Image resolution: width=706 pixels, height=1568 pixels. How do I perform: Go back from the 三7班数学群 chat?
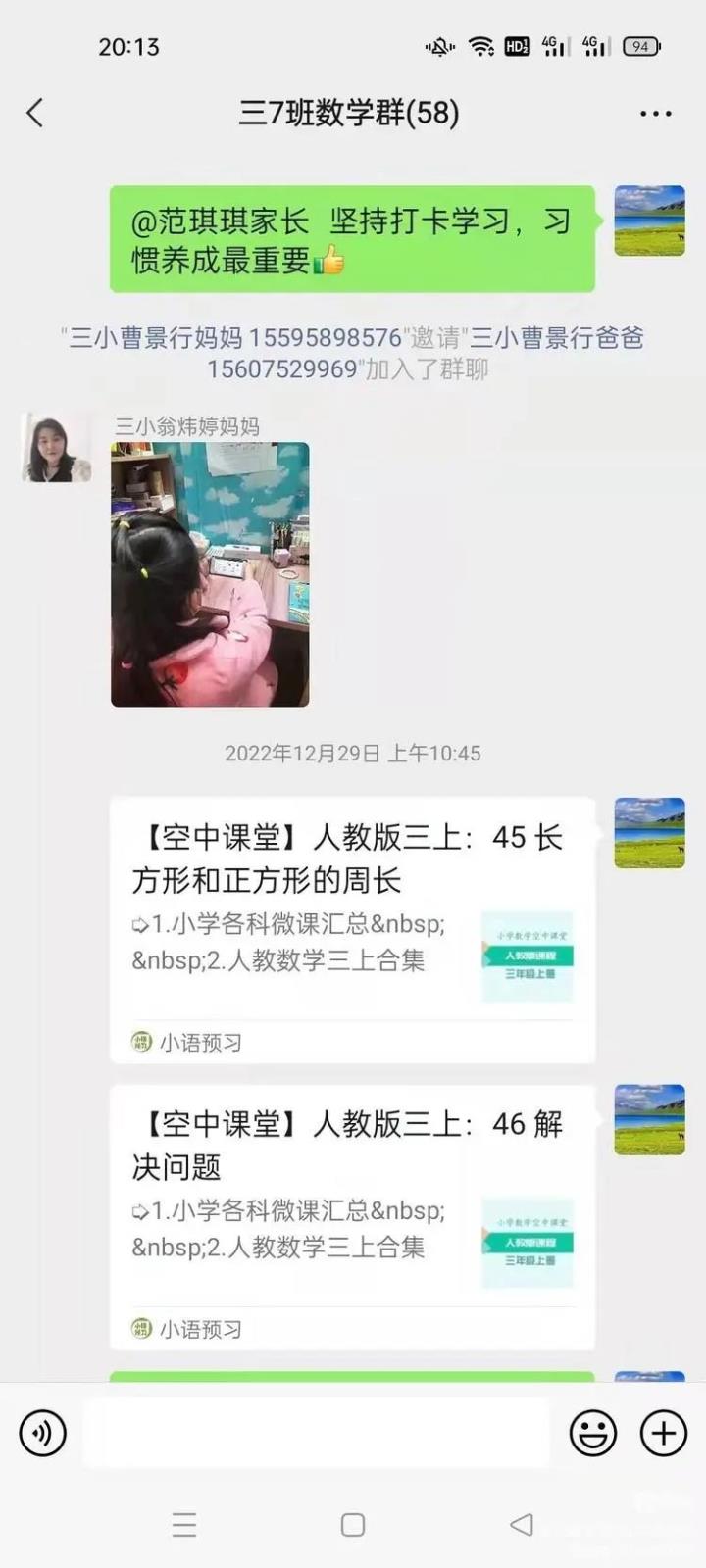click(x=35, y=113)
